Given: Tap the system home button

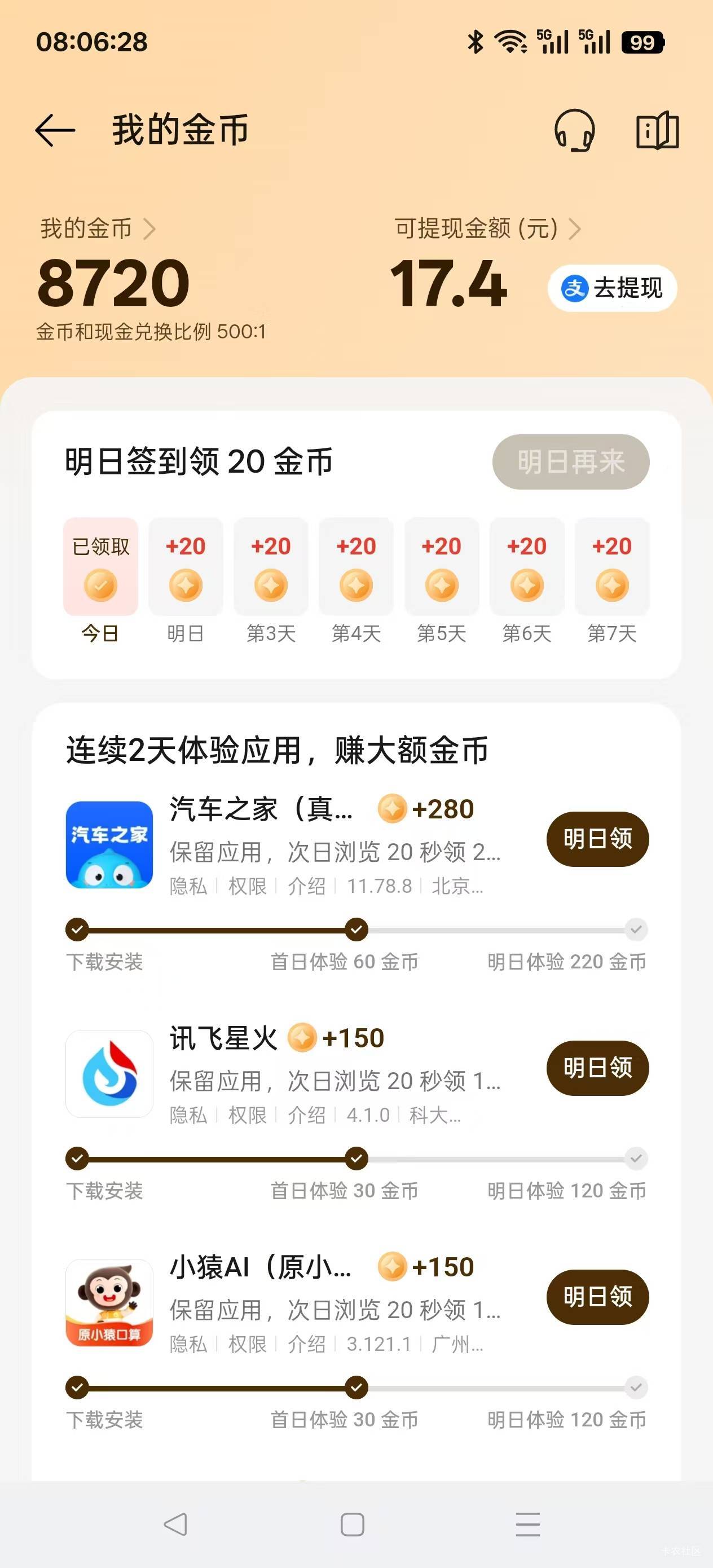Looking at the screenshot, I should click(x=353, y=1525).
